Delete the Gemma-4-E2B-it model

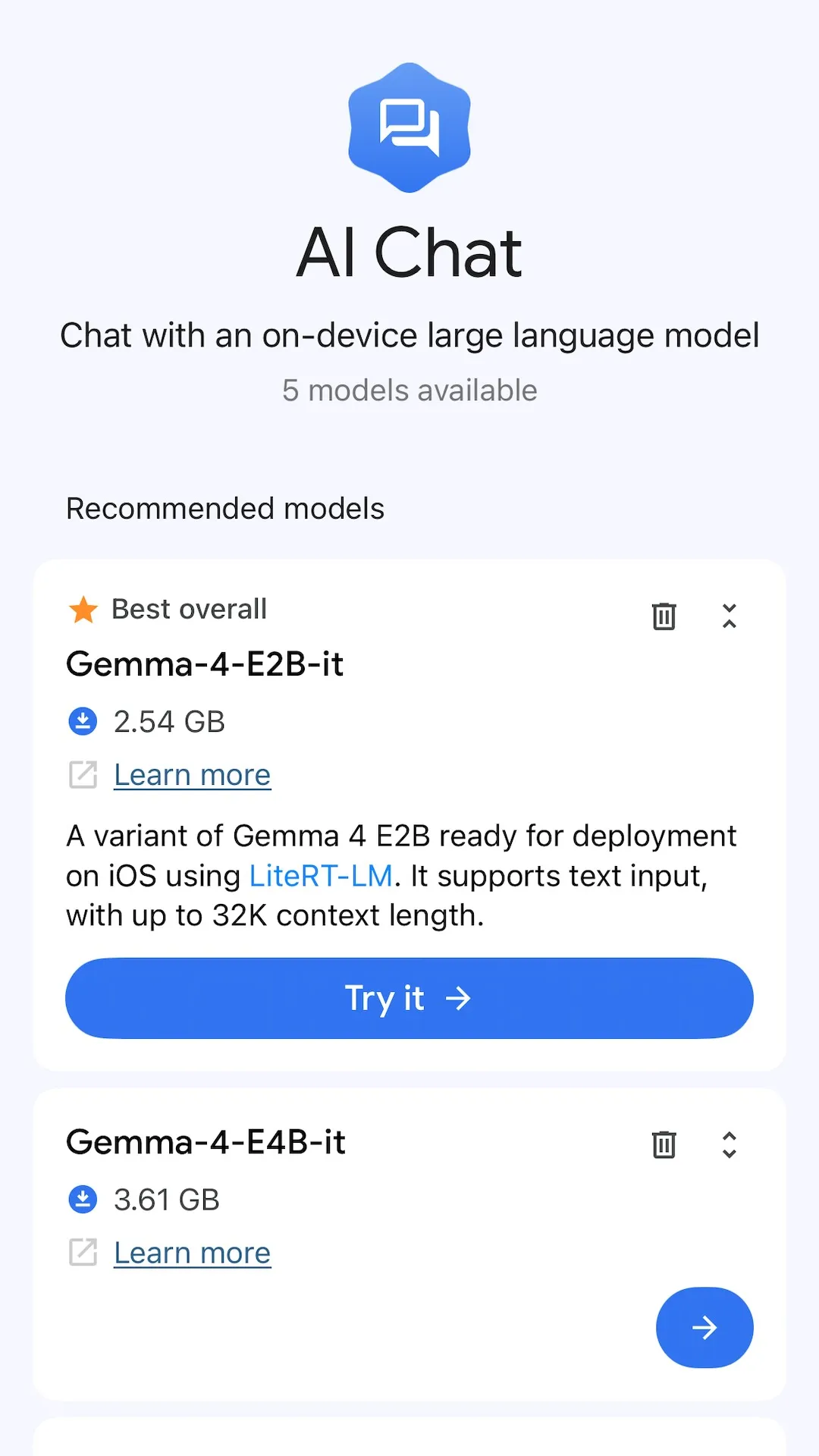[x=664, y=616]
